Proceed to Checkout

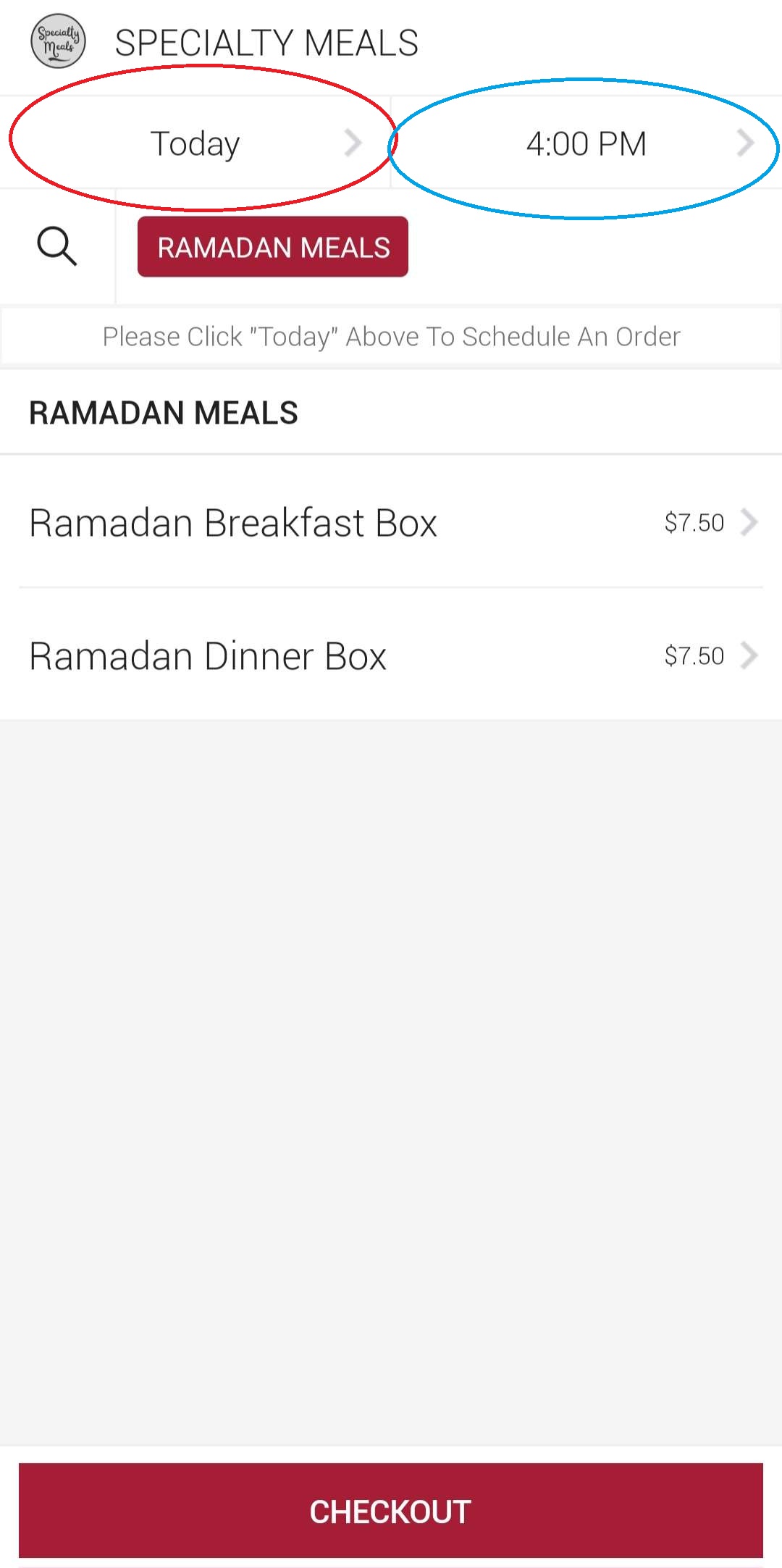point(391,1511)
